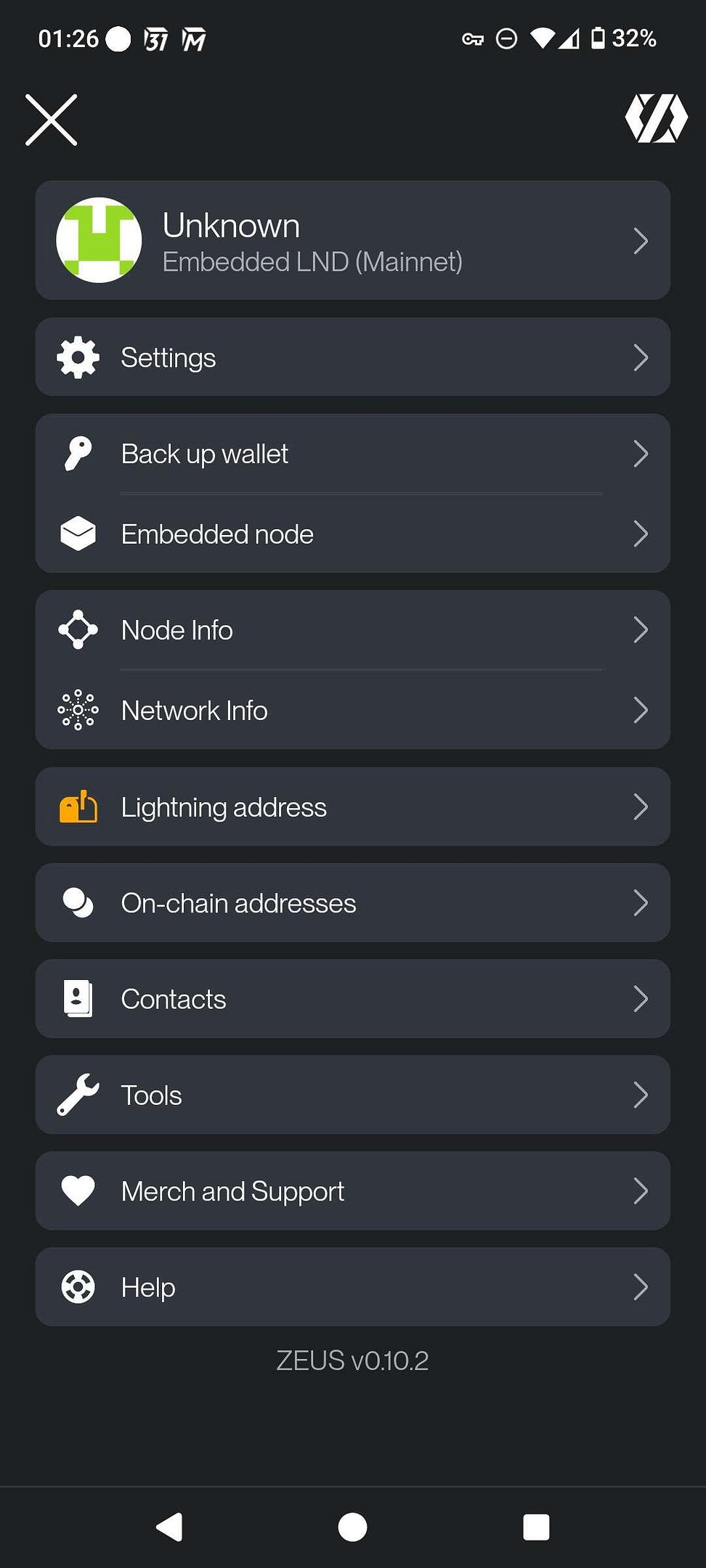Image resolution: width=706 pixels, height=1568 pixels.
Task: Open Merch and Support
Action: click(352, 1191)
